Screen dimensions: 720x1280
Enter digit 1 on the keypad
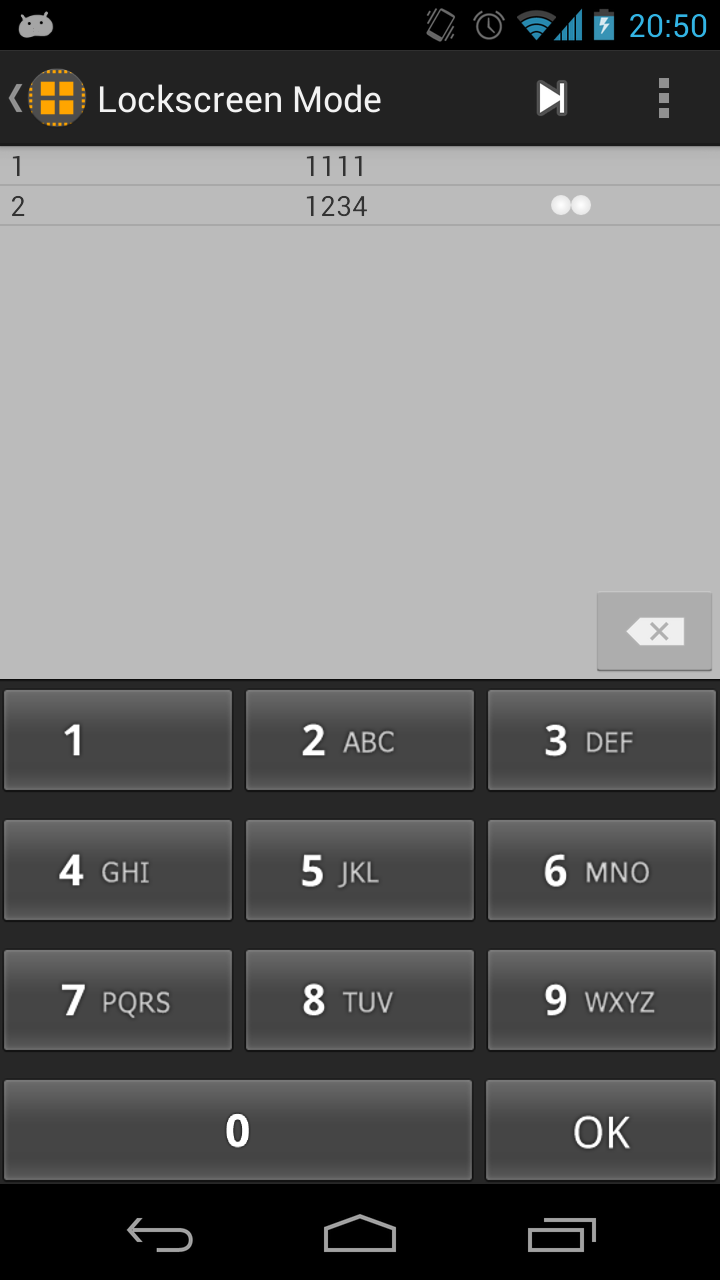[118, 741]
